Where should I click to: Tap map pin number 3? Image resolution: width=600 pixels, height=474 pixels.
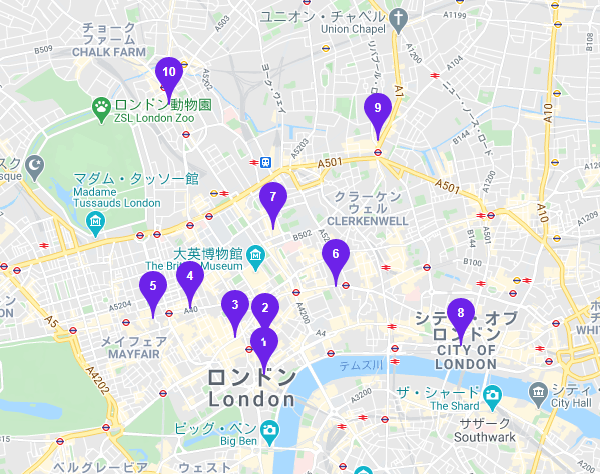coord(234,305)
